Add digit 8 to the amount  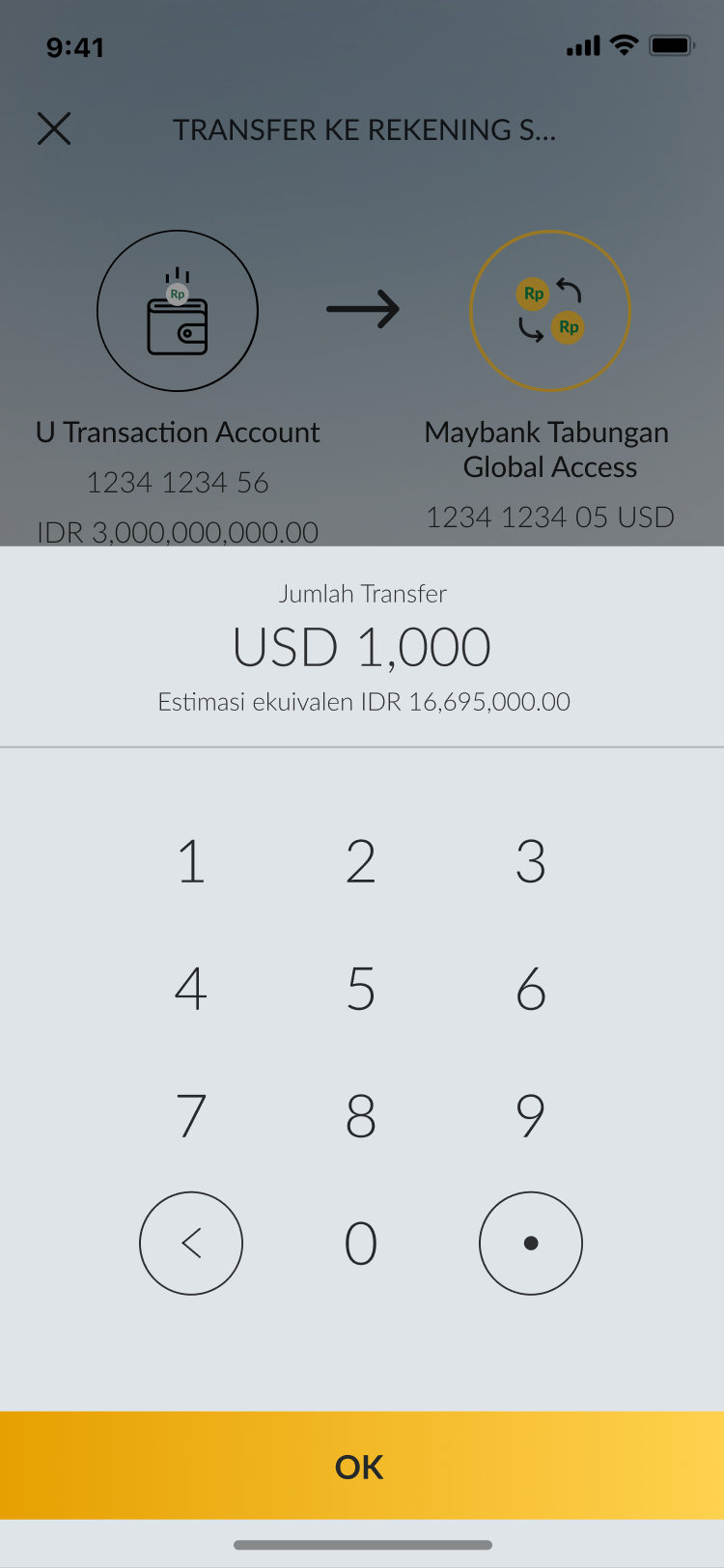click(361, 1116)
